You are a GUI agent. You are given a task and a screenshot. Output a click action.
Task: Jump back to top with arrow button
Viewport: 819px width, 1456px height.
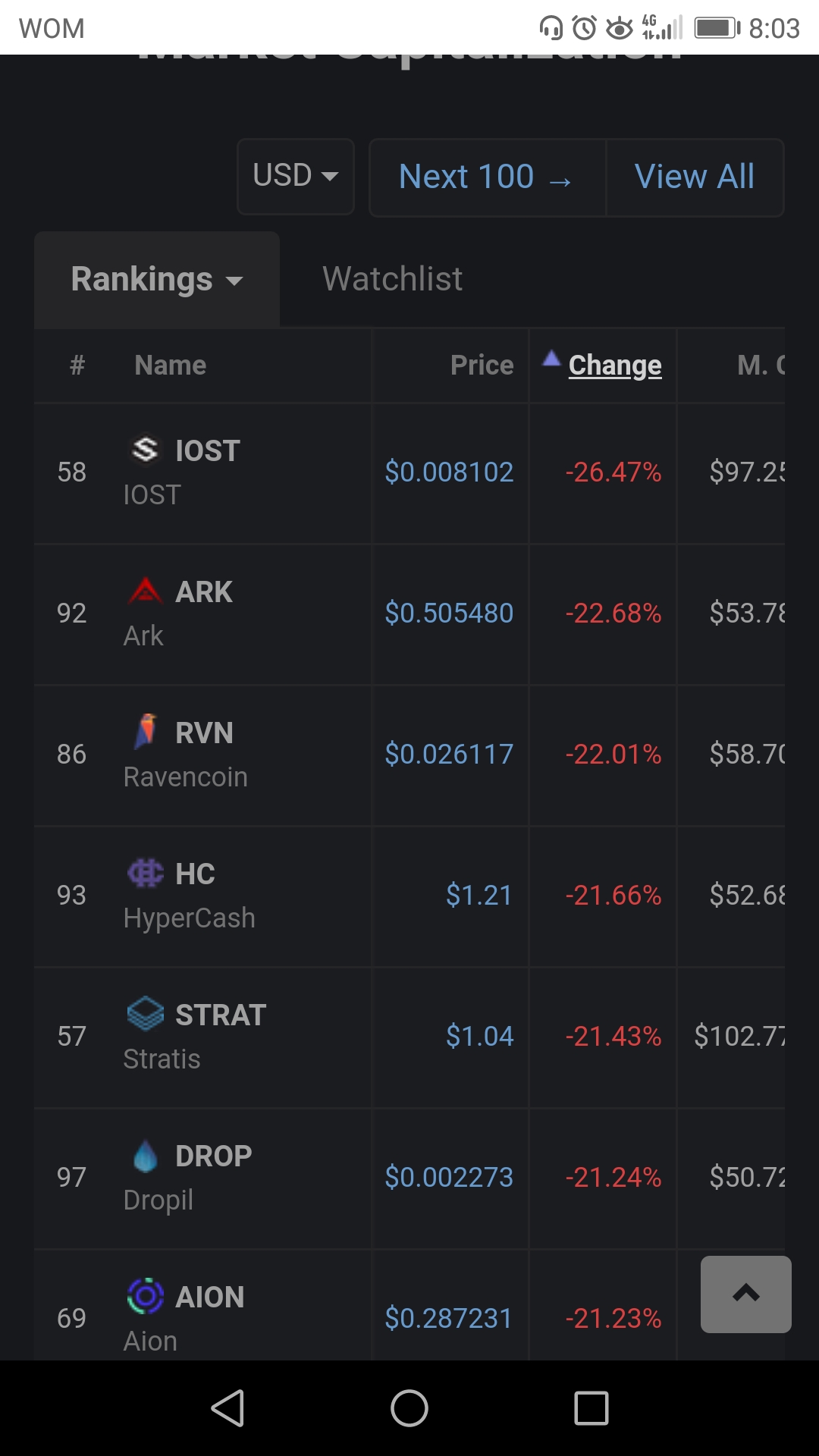click(745, 1294)
